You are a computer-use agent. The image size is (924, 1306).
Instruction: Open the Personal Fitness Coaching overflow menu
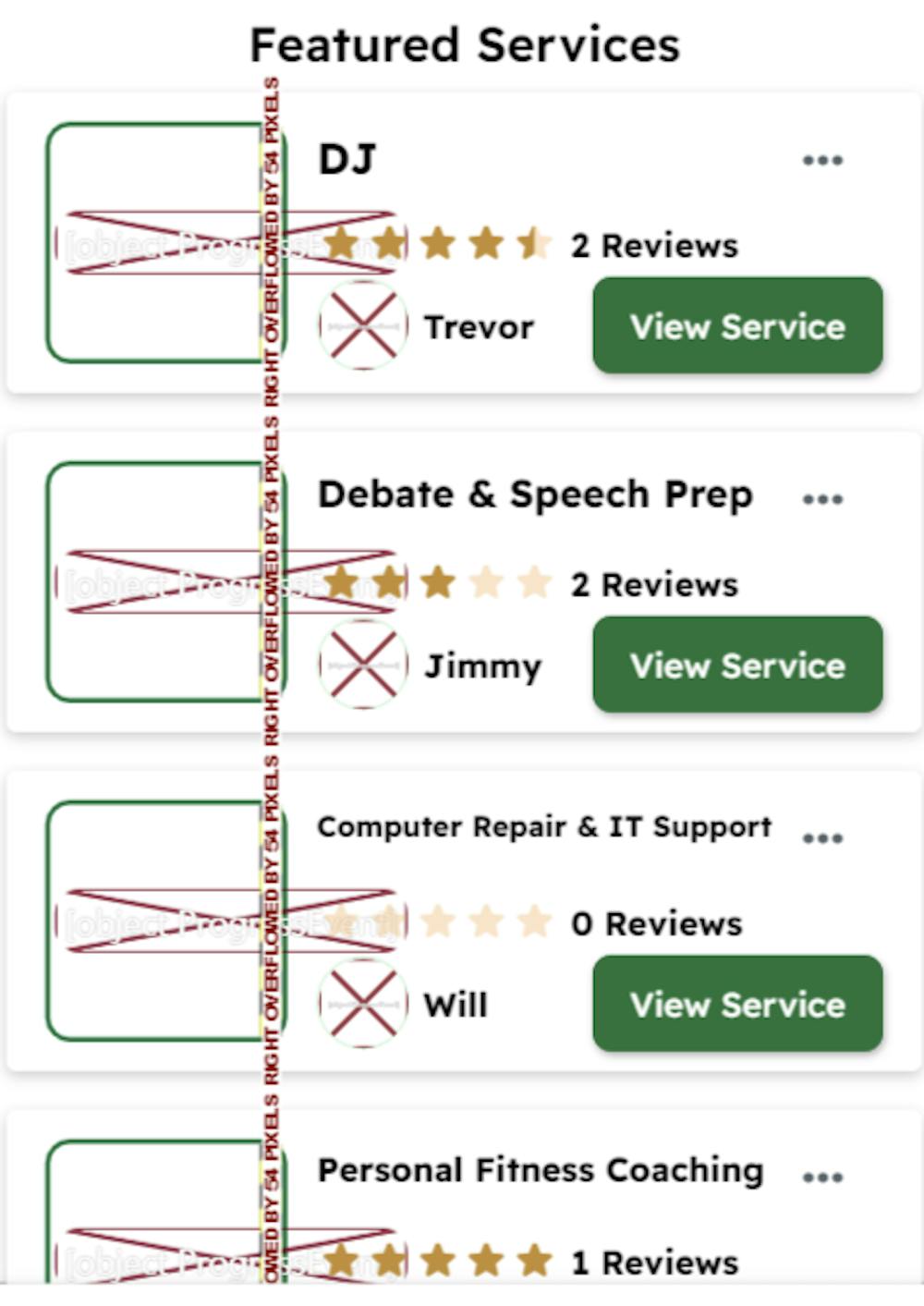[821, 1178]
